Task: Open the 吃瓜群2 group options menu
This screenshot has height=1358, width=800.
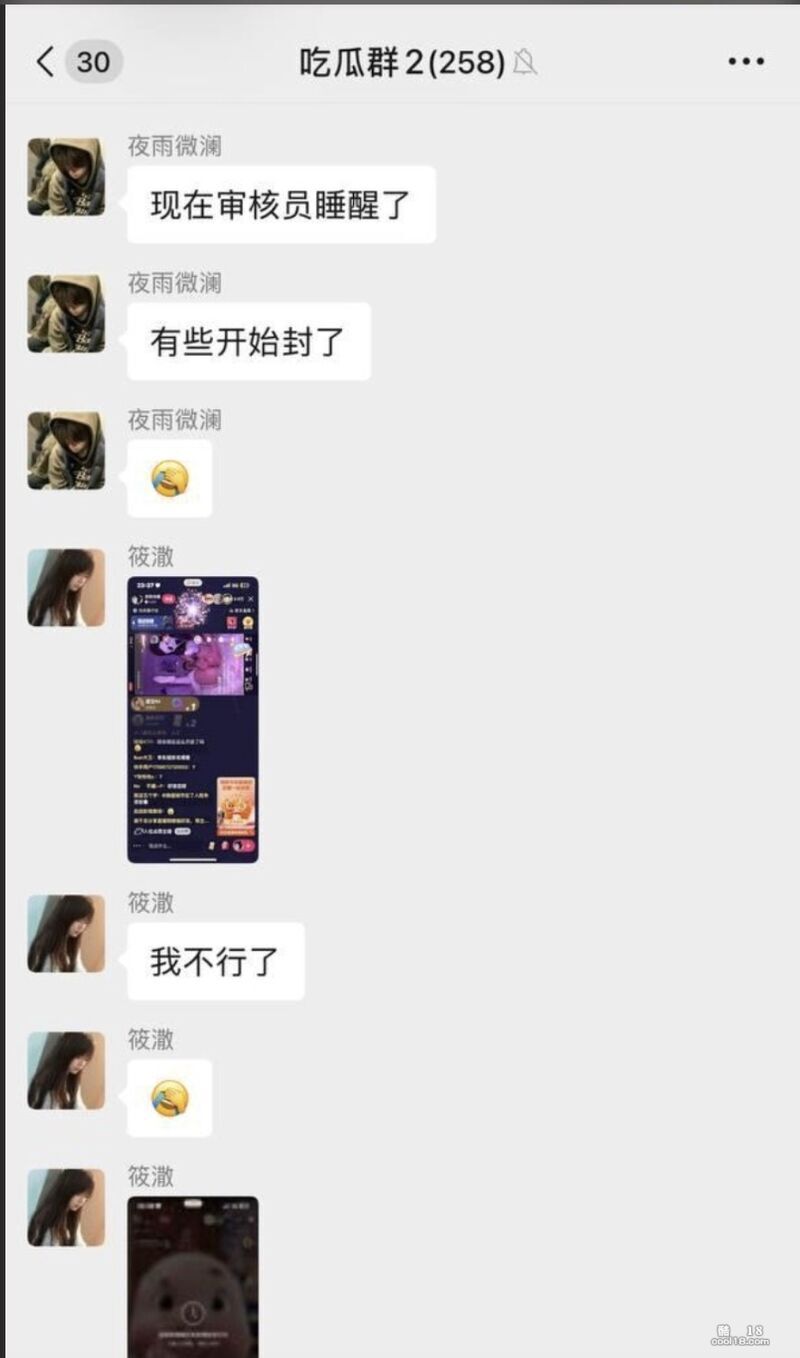Action: coord(746,62)
